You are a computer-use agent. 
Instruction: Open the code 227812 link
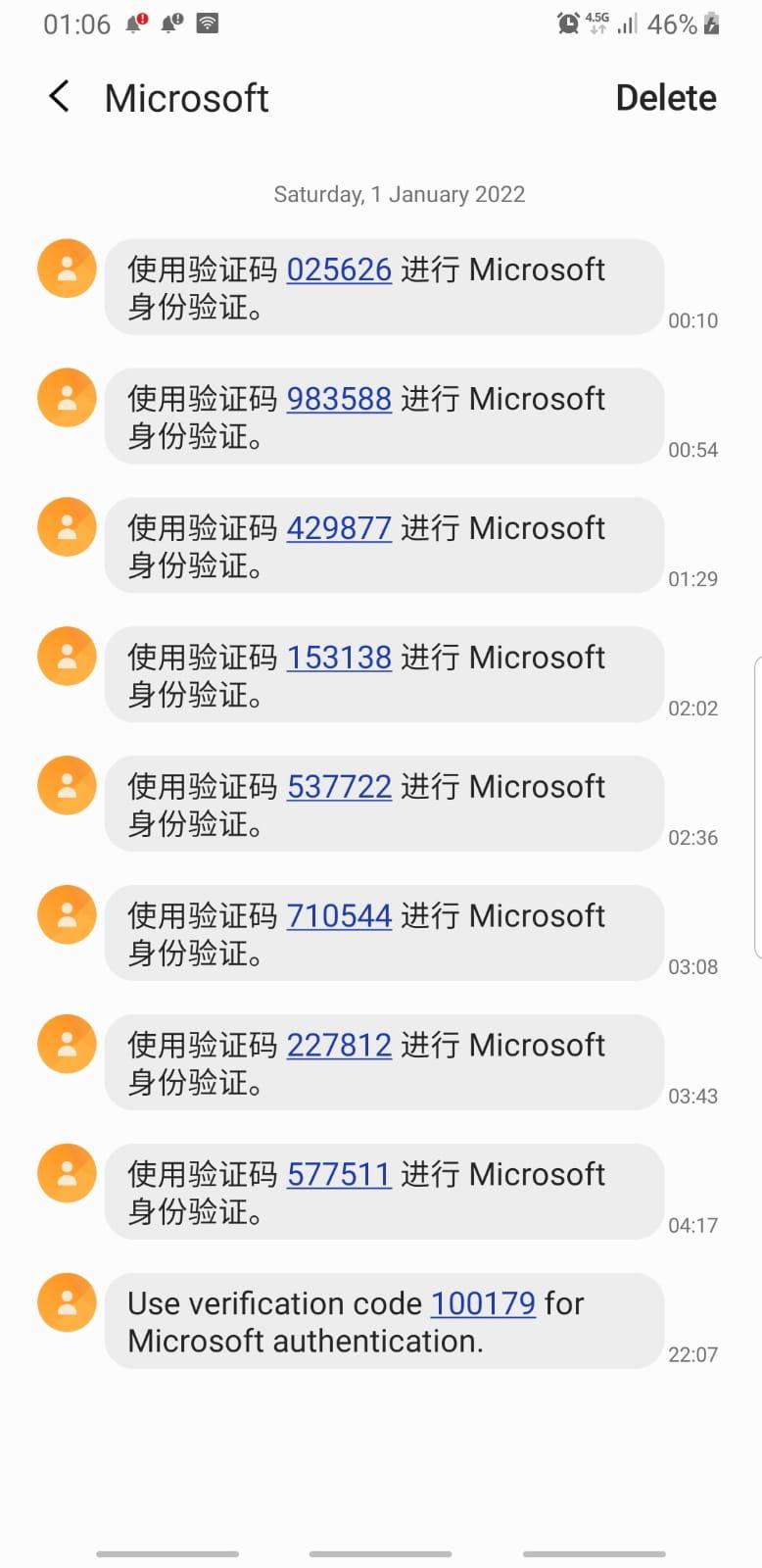coord(339,1046)
